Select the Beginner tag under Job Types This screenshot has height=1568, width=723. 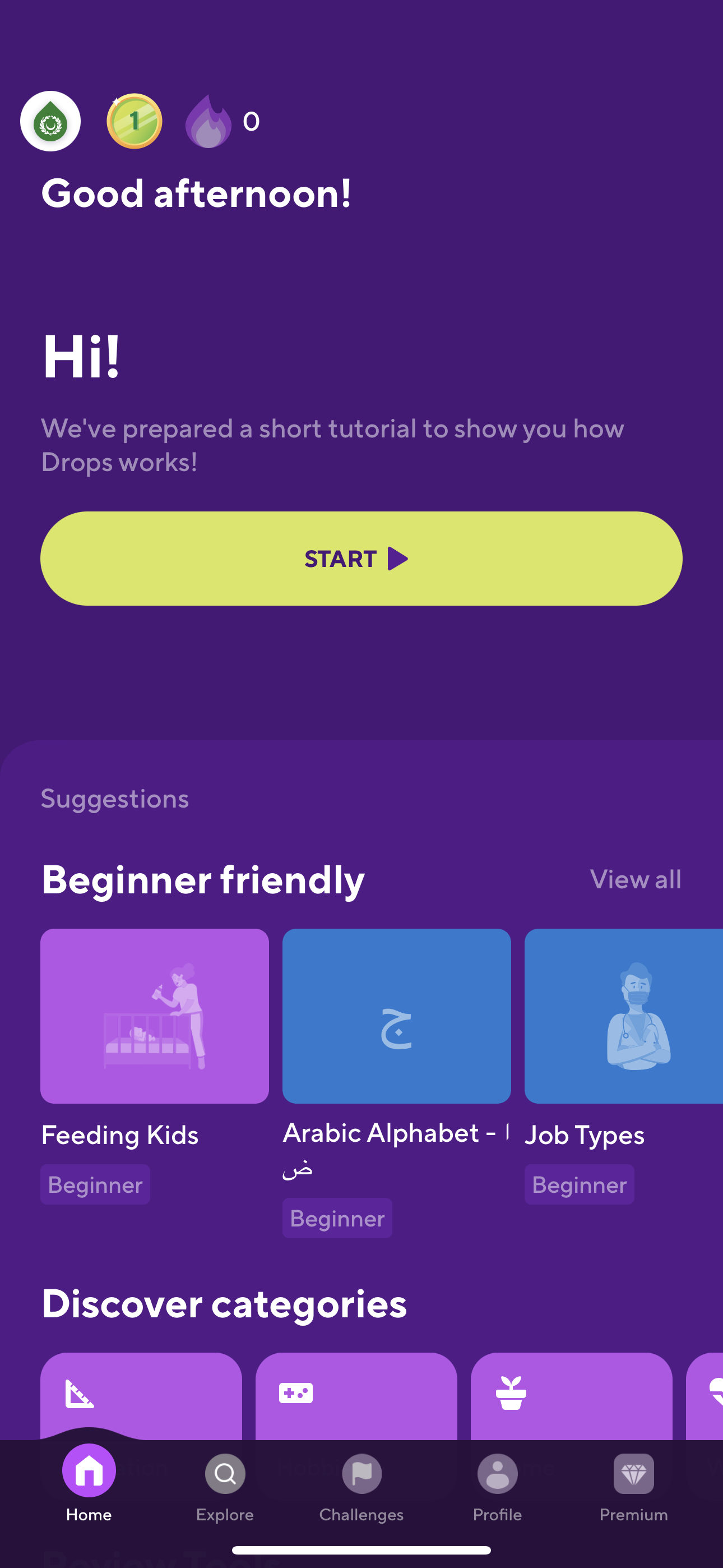tap(579, 1183)
